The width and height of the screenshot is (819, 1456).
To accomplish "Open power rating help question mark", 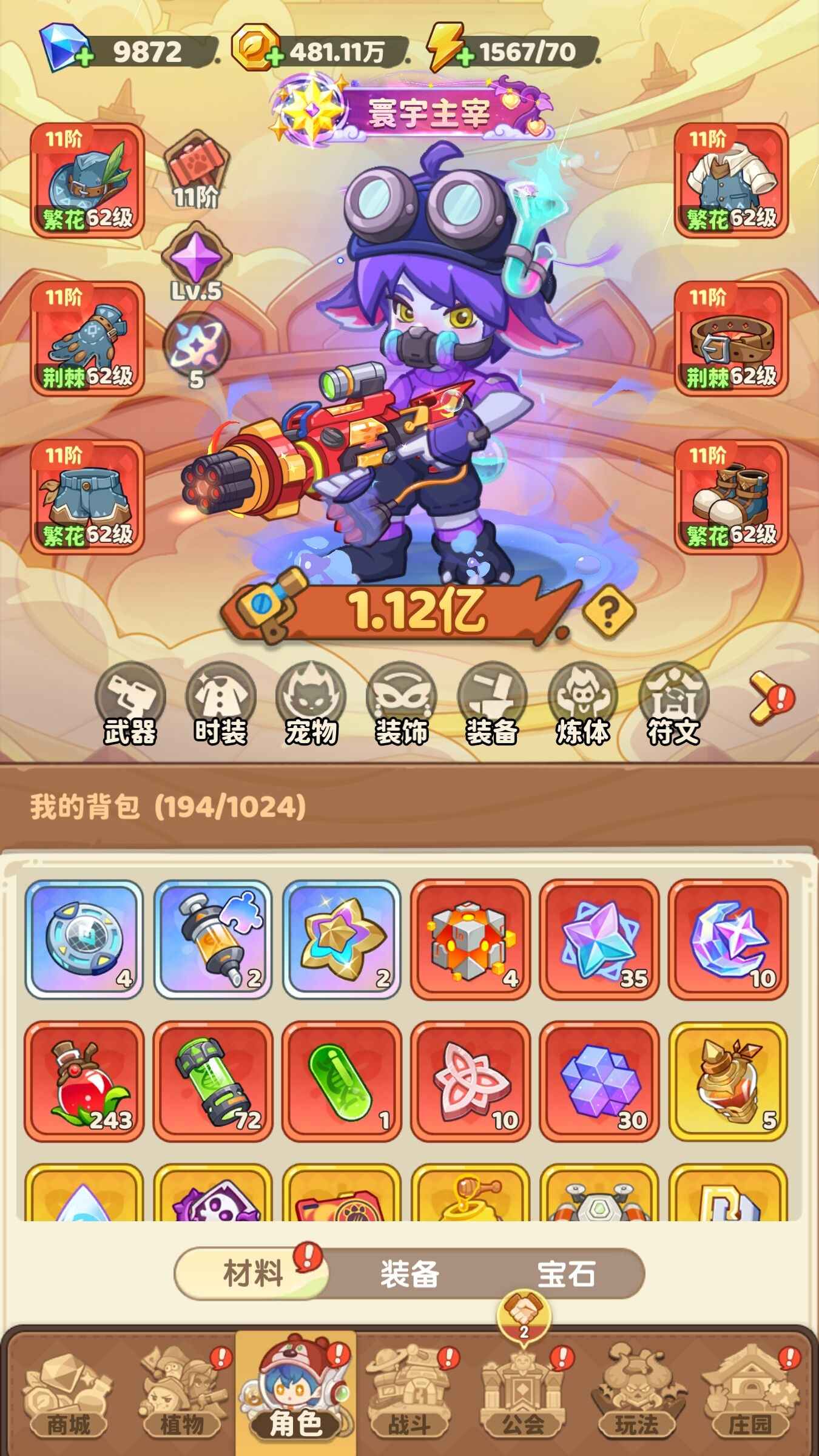I will coord(608,610).
